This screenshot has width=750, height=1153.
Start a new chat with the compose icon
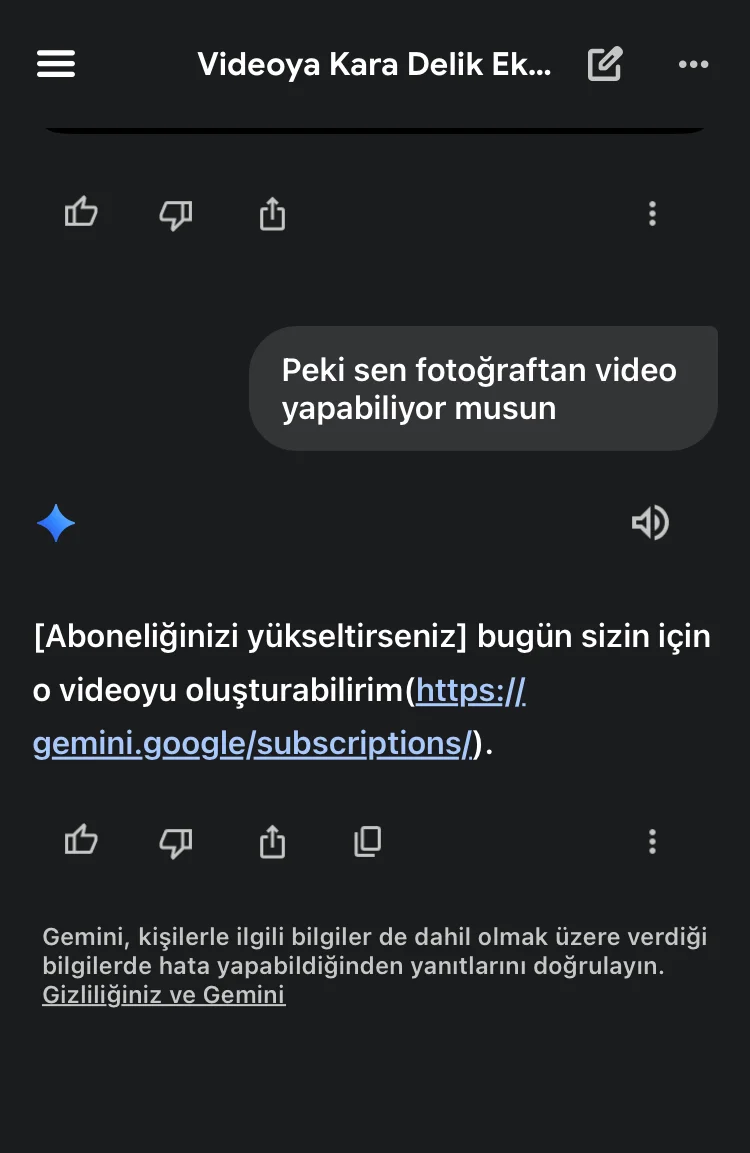[x=605, y=64]
